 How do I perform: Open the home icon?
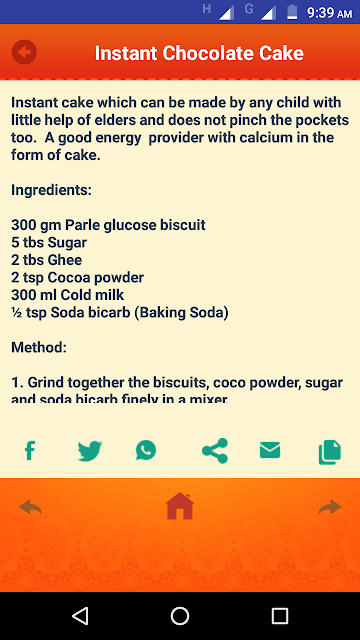[x=180, y=506]
